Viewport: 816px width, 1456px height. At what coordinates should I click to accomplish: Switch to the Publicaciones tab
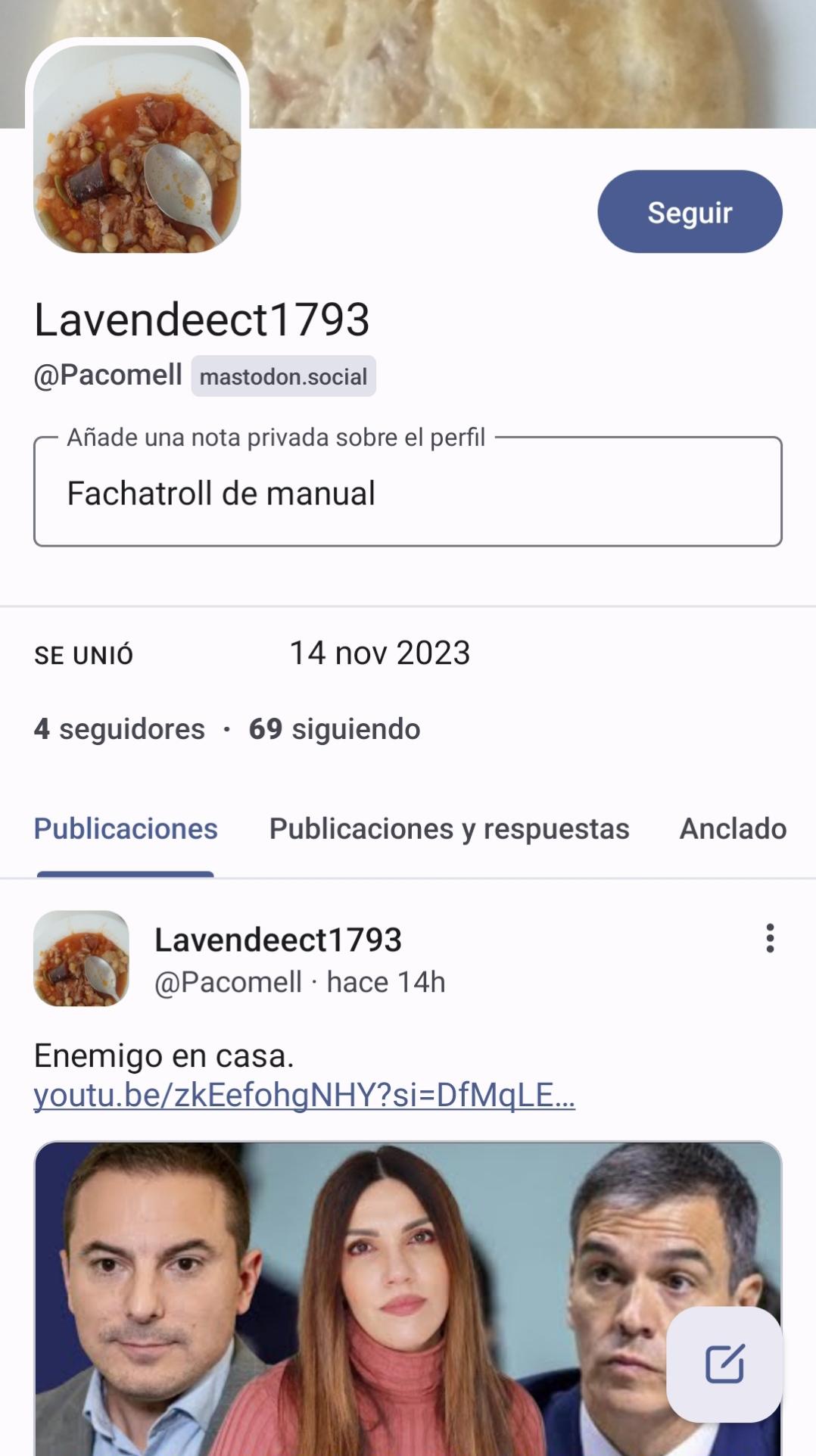pyautogui.click(x=126, y=829)
